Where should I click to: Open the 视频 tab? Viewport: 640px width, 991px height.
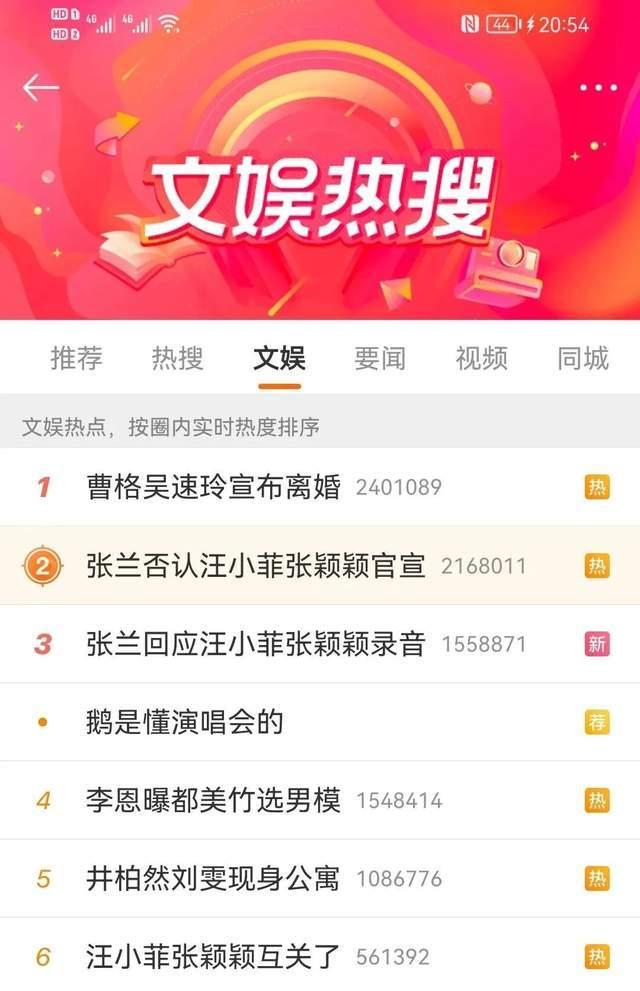481,358
